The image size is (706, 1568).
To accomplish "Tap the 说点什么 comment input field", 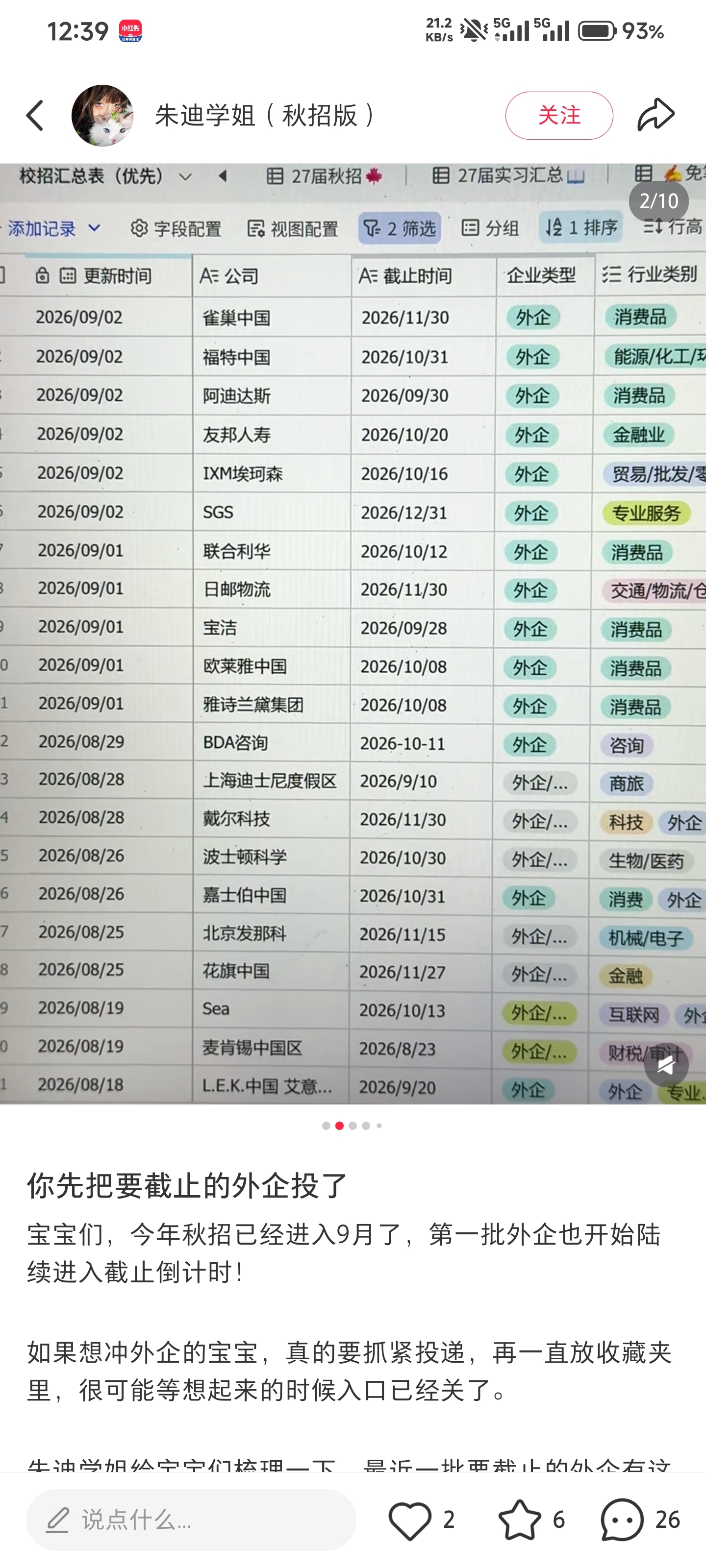I will [x=191, y=1519].
